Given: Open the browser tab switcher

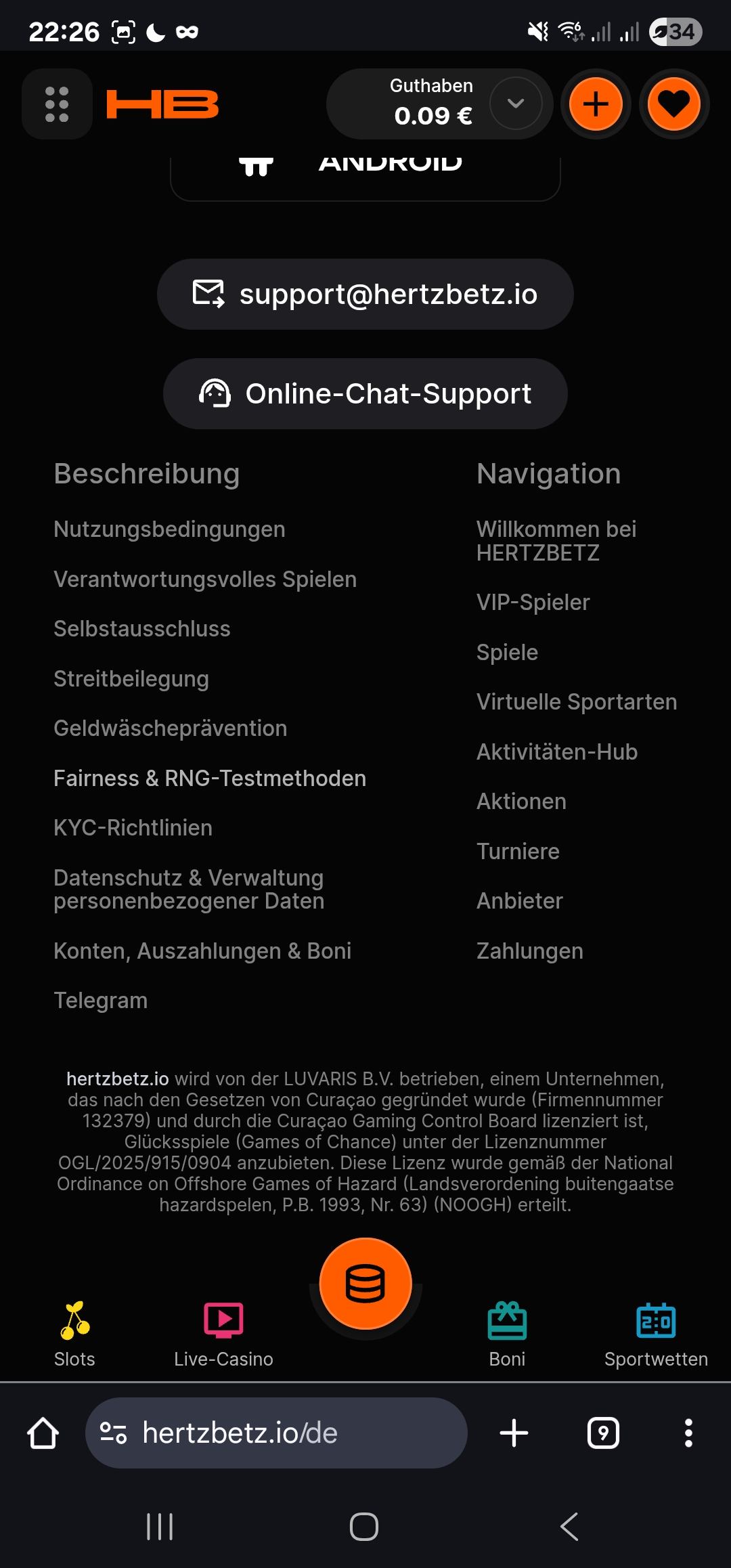Looking at the screenshot, I should tap(603, 1433).
